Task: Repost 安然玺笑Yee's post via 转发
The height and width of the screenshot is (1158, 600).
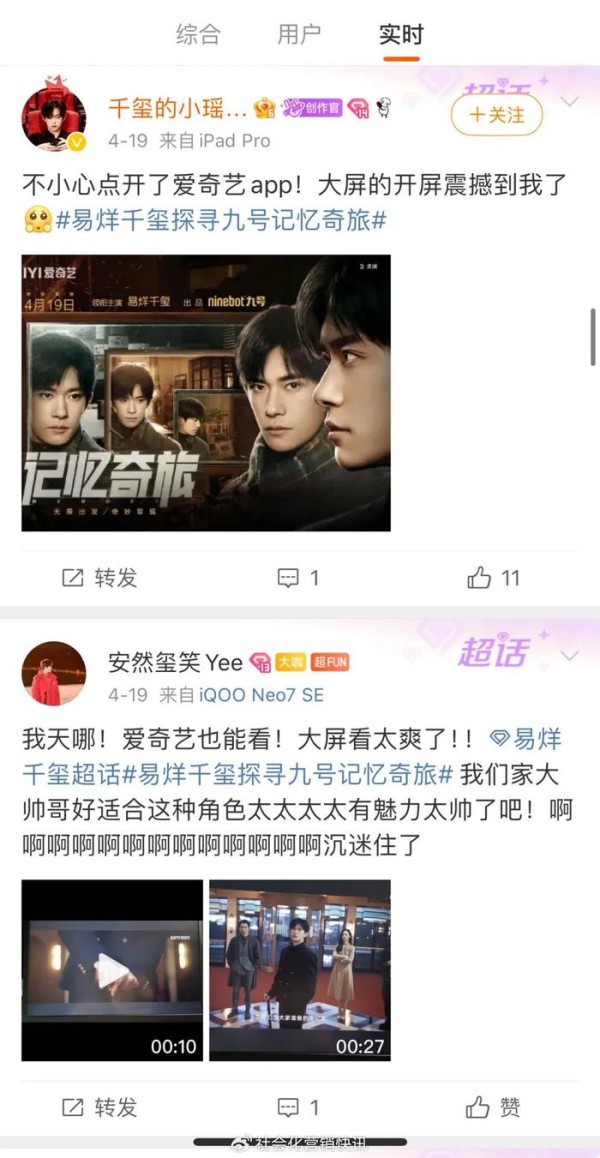Action: [100, 1107]
